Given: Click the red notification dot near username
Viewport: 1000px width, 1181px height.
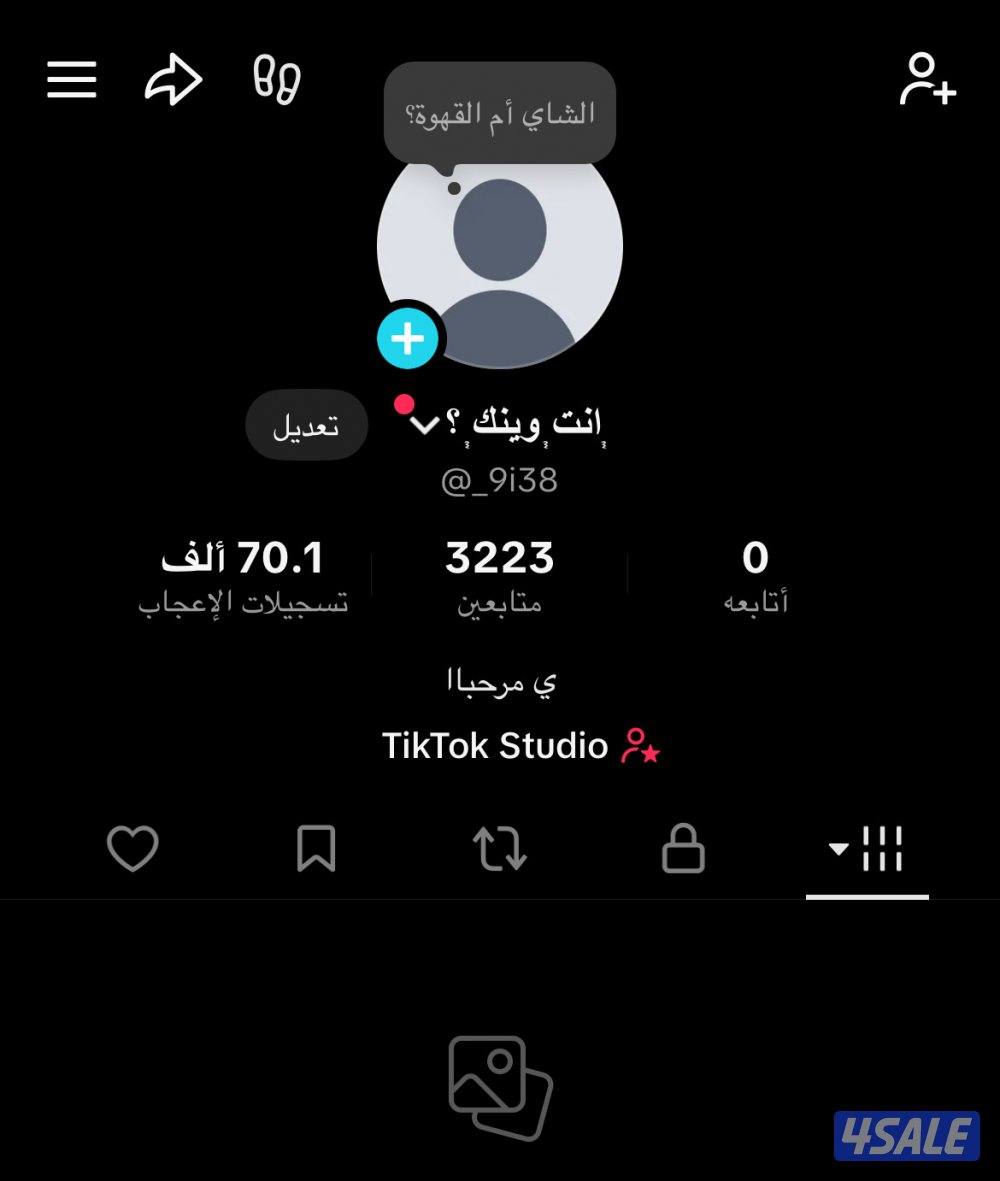Looking at the screenshot, I should pos(405,405).
